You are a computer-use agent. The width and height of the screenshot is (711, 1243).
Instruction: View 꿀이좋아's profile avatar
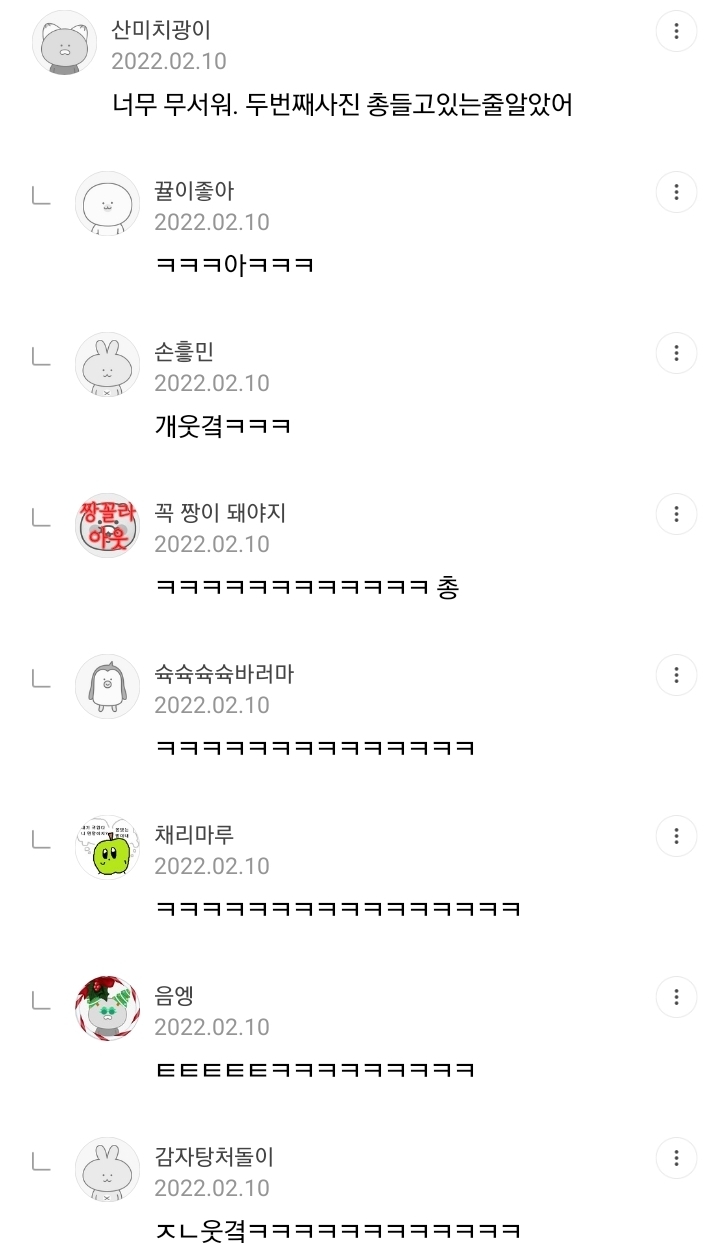click(107, 204)
